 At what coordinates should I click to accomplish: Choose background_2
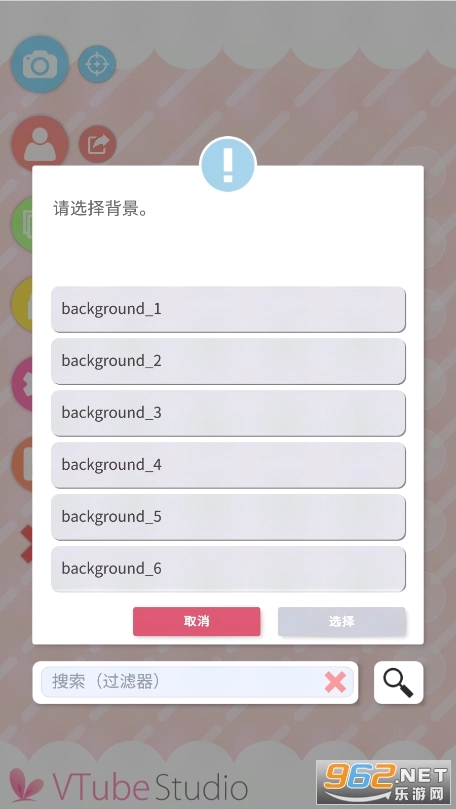pos(228,361)
